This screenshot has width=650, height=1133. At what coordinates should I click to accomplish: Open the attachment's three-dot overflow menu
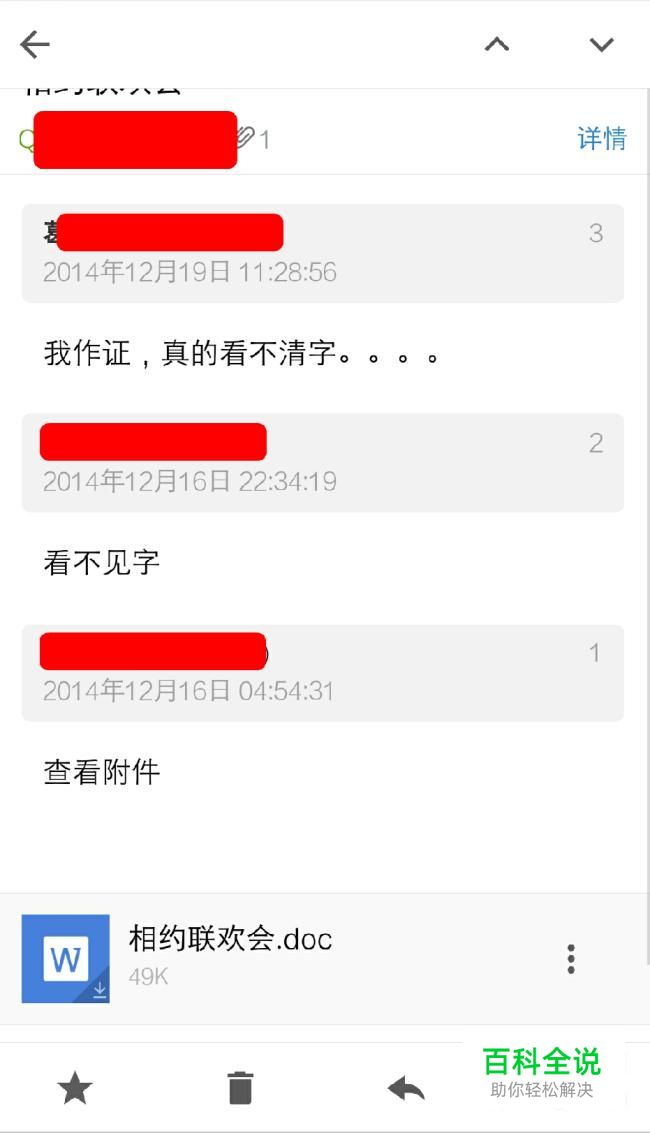[x=571, y=959]
